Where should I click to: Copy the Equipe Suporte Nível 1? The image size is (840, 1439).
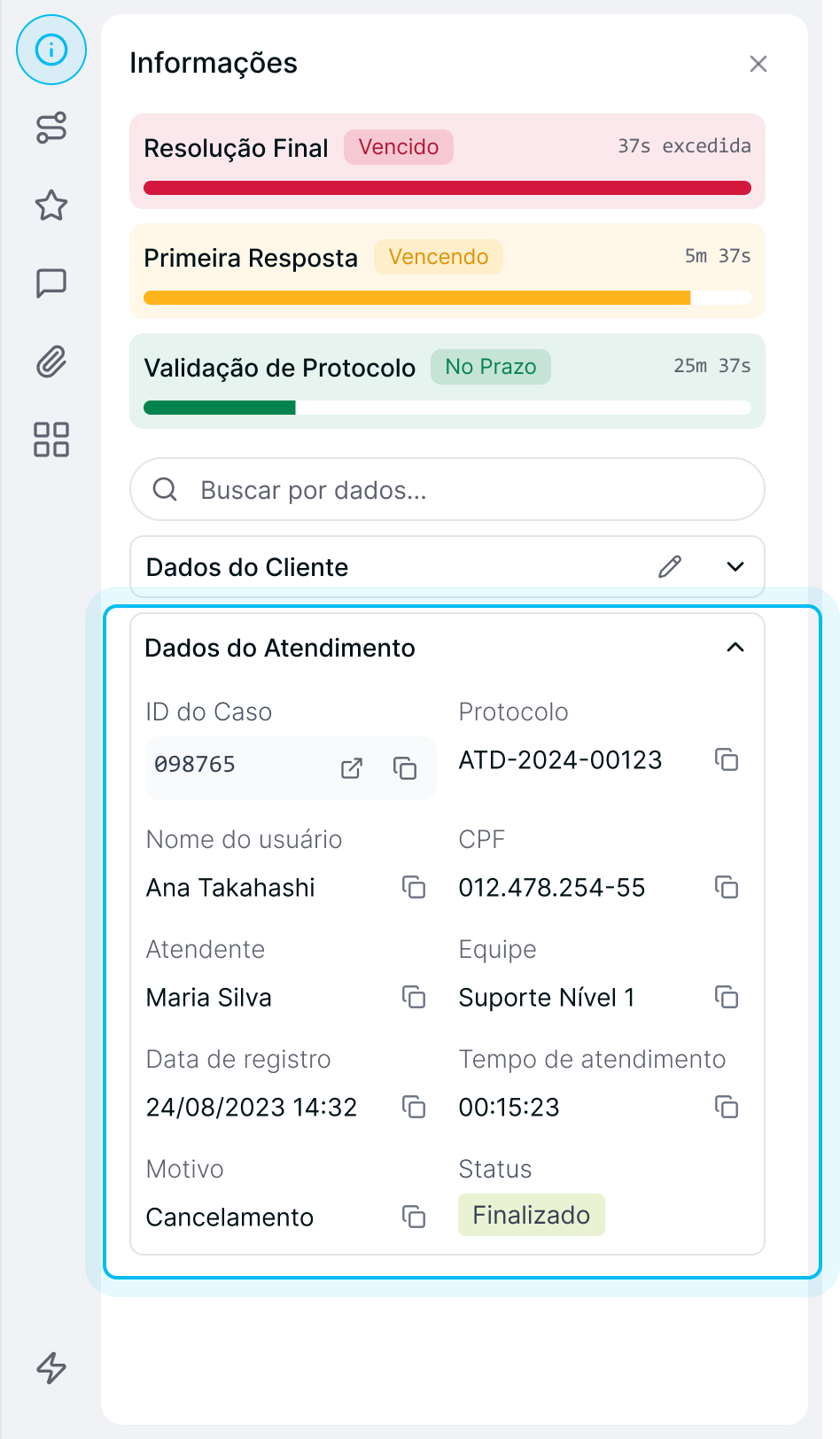point(727,997)
